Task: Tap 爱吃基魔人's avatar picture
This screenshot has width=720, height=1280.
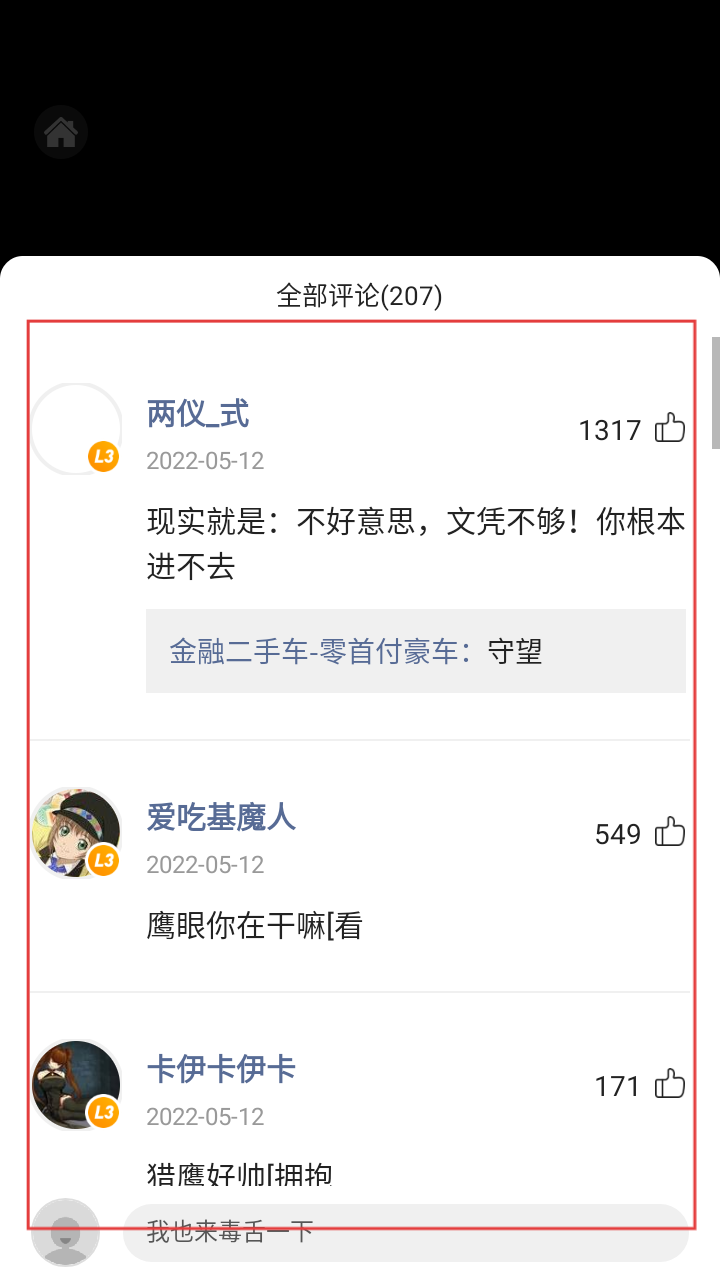Action: click(76, 832)
